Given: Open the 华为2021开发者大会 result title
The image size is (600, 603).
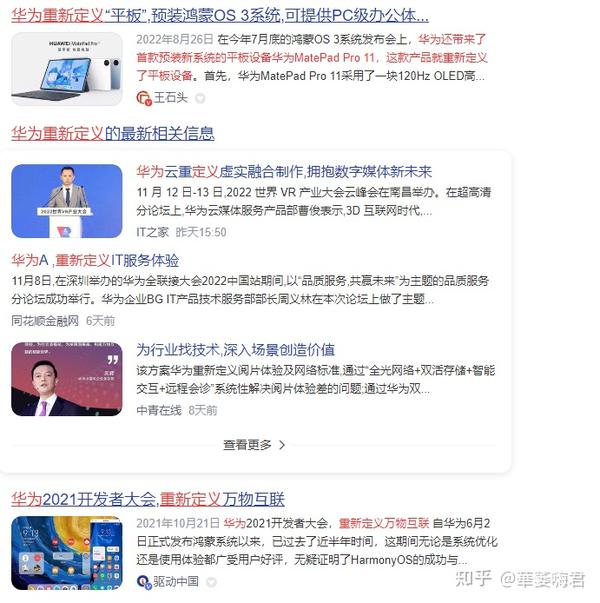Looking at the screenshot, I should point(148,498).
